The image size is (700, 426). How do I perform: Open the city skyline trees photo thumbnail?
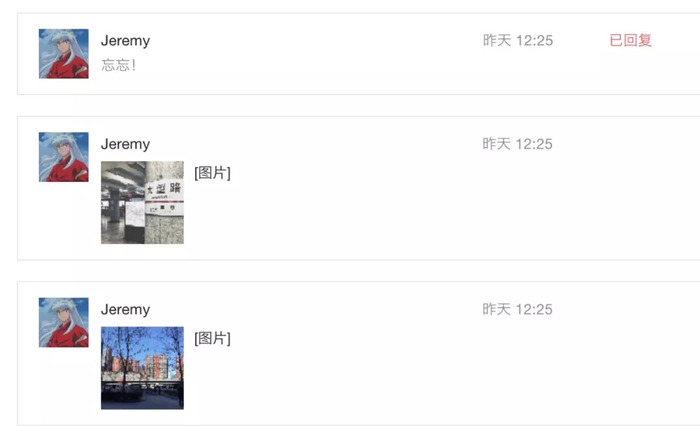click(x=142, y=367)
